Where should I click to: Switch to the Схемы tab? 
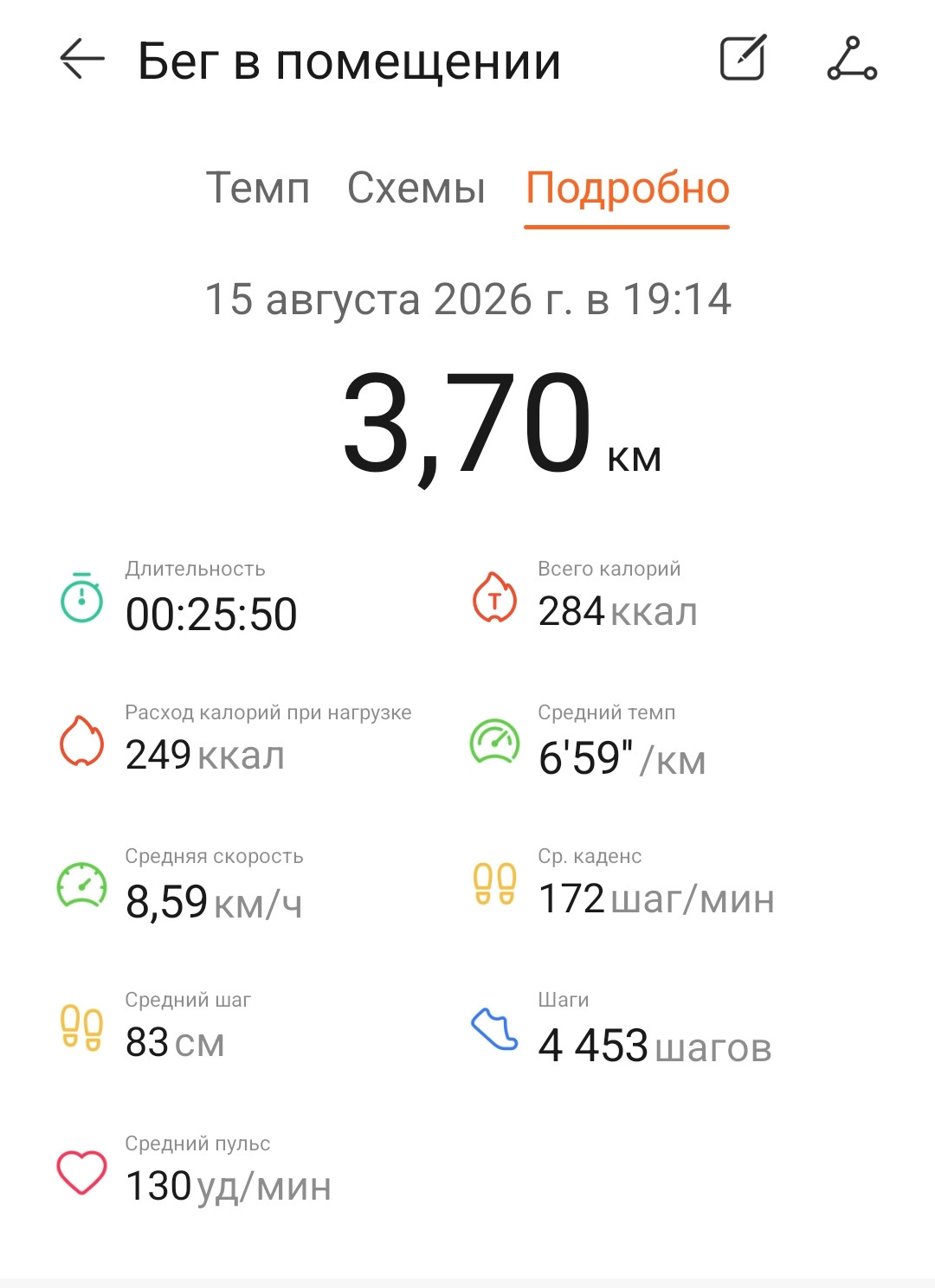coord(416,188)
